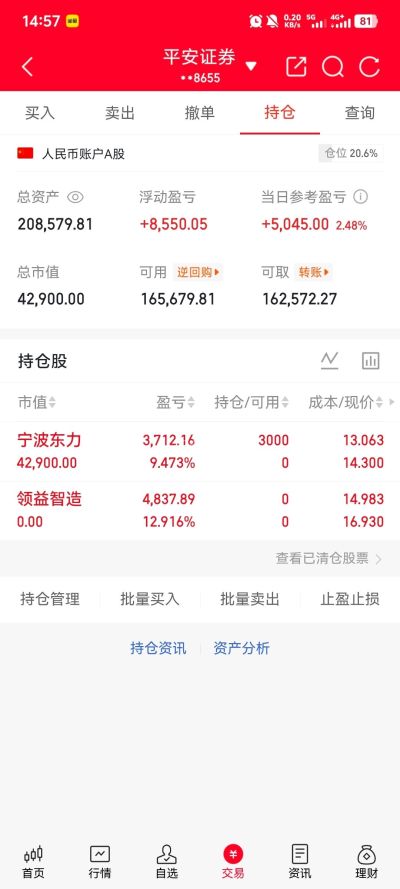This screenshot has height=889, width=400.
Task: Open search from the header magnifier
Action: [x=333, y=67]
